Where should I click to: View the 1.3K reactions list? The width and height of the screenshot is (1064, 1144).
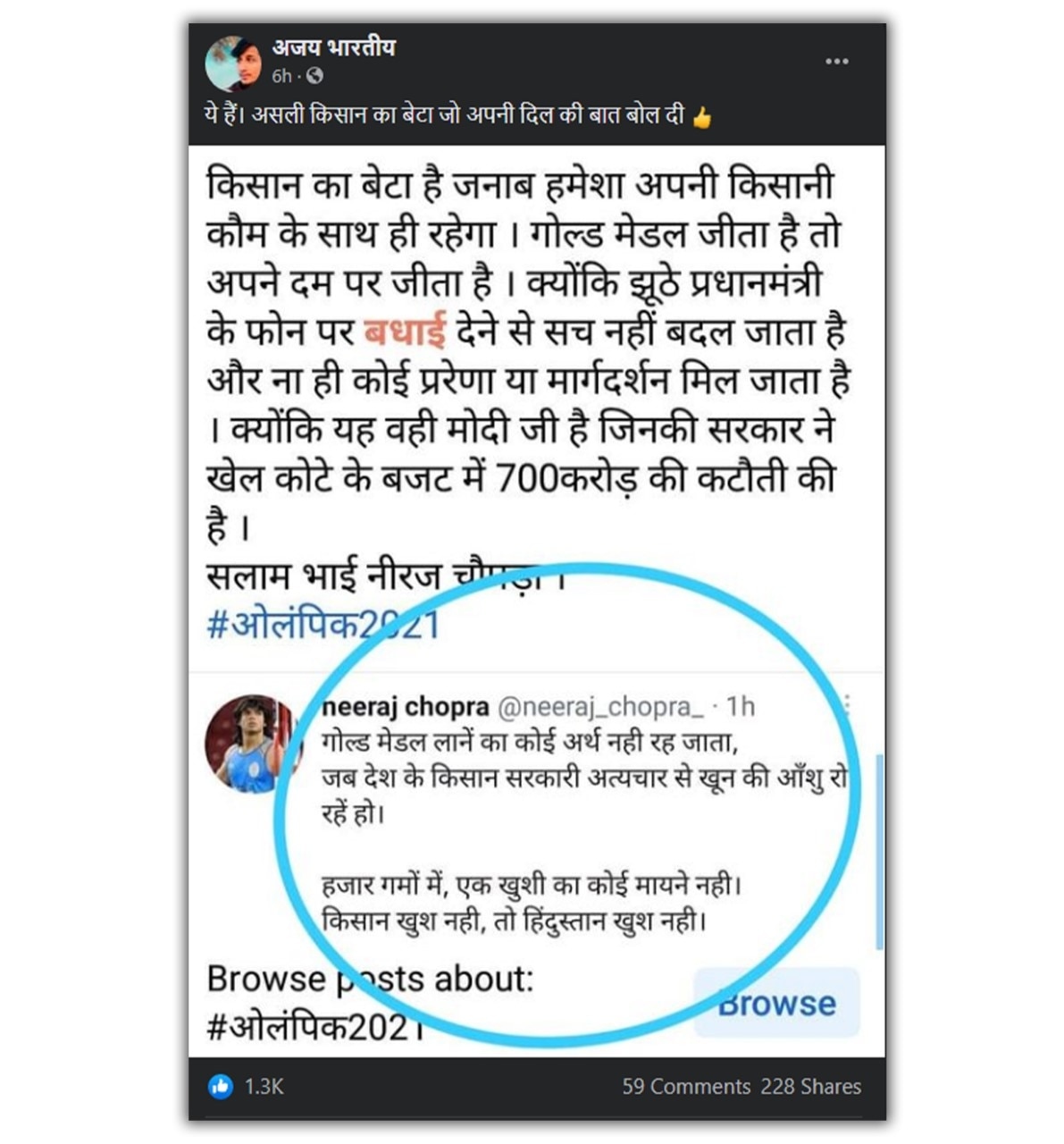(x=247, y=1086)
